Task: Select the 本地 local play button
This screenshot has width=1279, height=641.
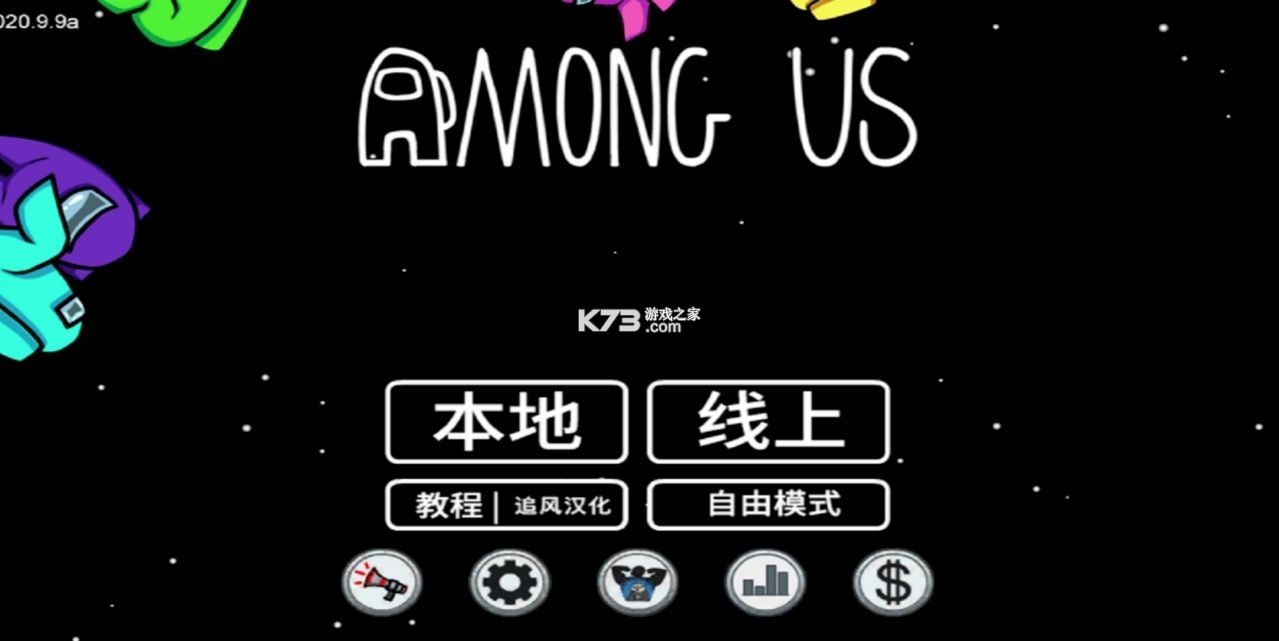Action: point(507,421)
